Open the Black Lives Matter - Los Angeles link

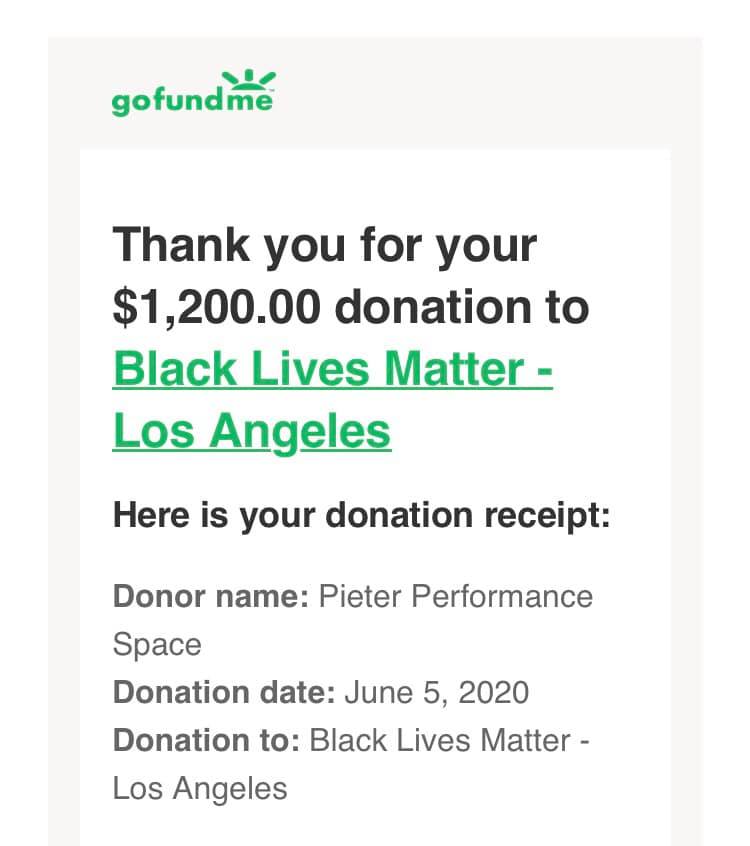point(332,370)
